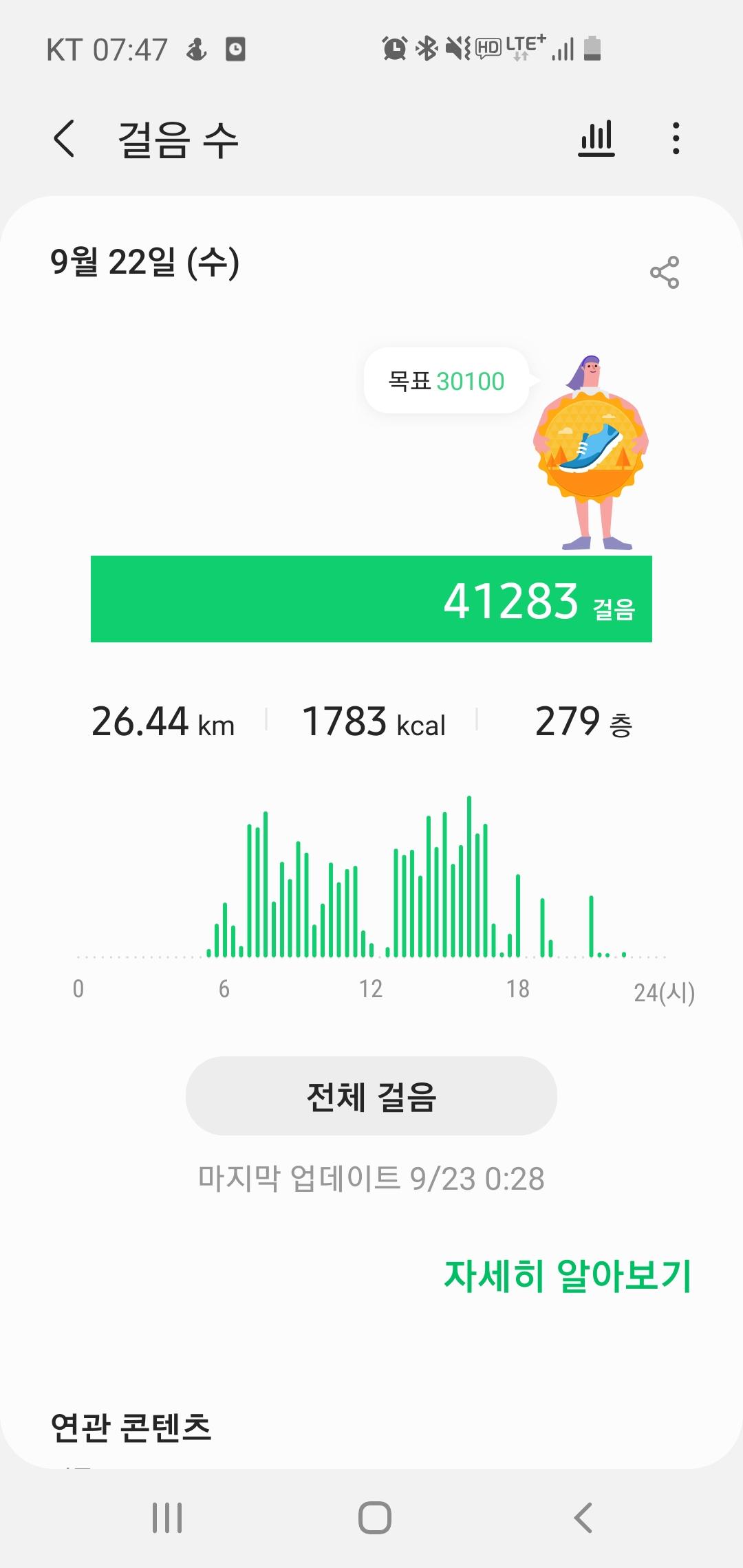This screenshot has height=1568, width=743.
Task: Open the step trends chart icon
Action: click(x=596, y=138)
